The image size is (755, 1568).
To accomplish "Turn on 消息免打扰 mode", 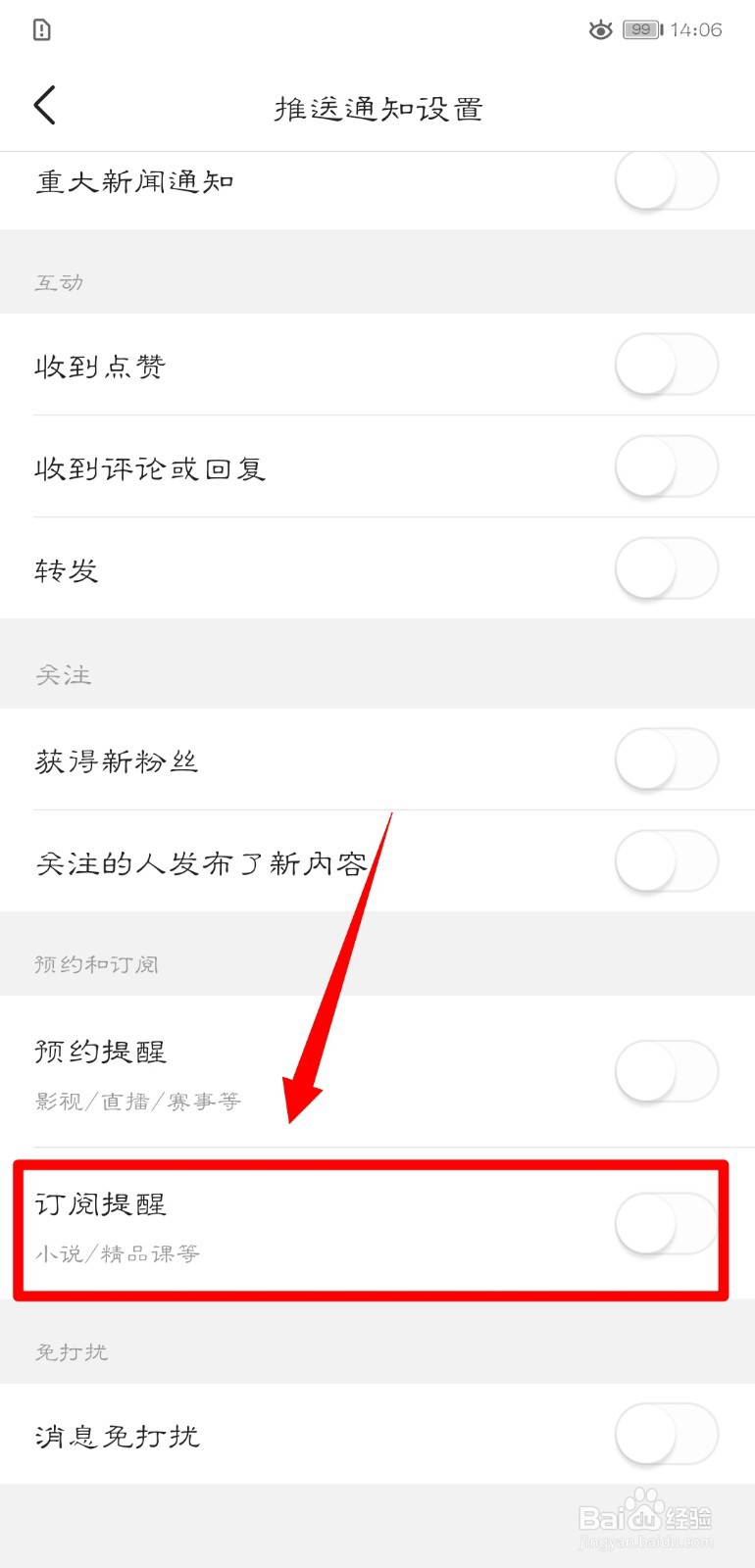I will click(666, 1434).
